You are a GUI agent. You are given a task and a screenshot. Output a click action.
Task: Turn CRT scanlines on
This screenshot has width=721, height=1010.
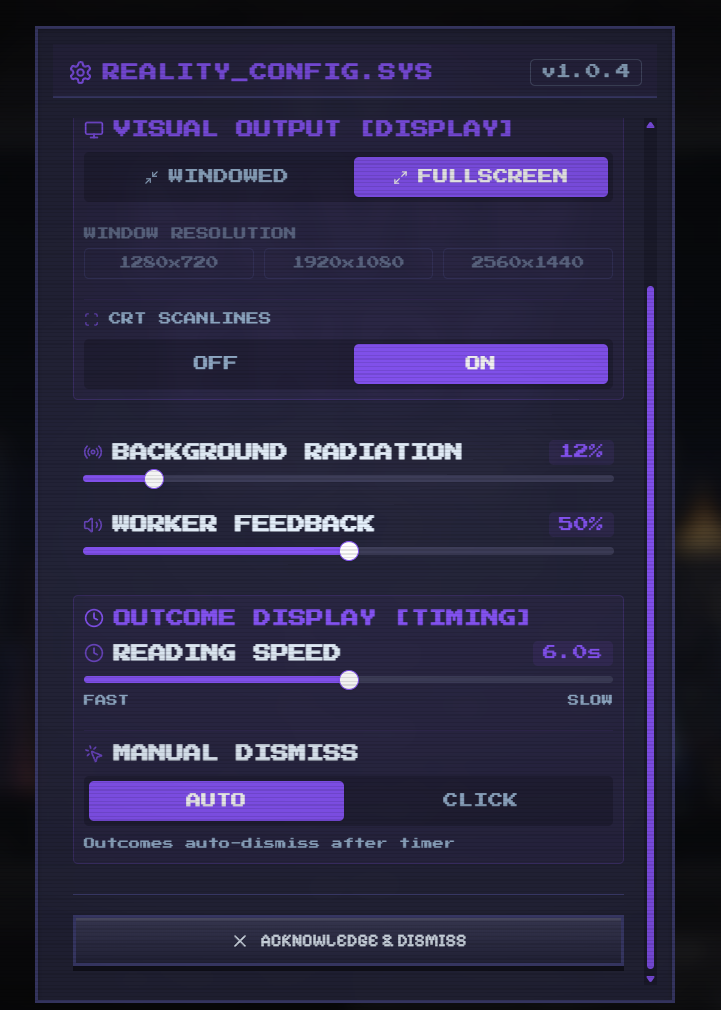481,363
